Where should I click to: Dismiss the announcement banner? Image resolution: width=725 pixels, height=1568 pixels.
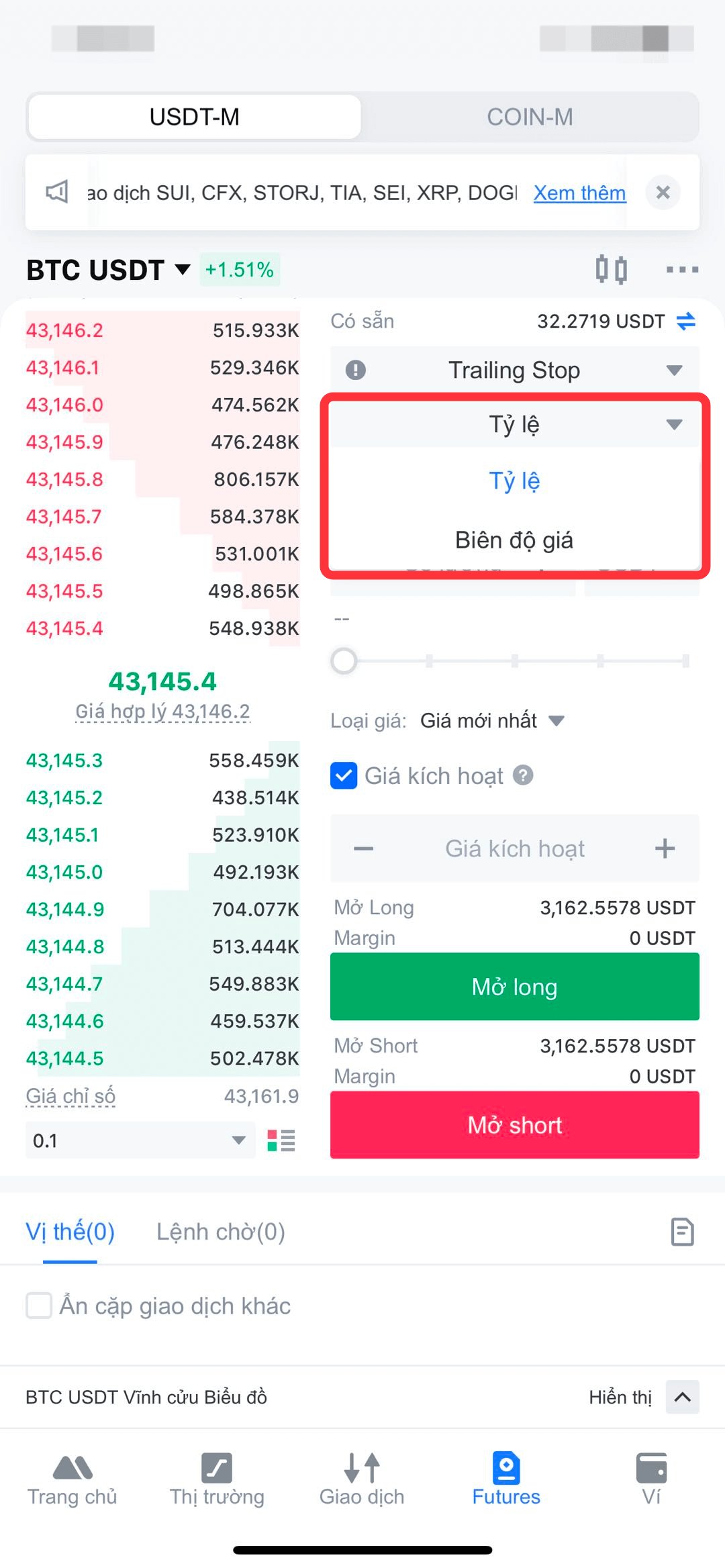663,193
